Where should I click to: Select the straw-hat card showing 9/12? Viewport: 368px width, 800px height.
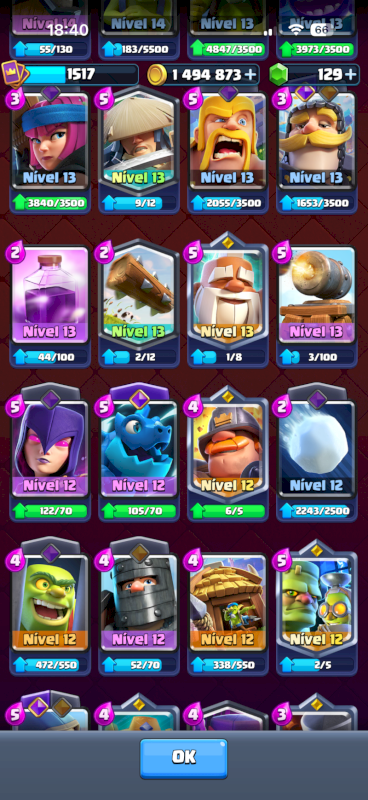[x=139, y=152]
